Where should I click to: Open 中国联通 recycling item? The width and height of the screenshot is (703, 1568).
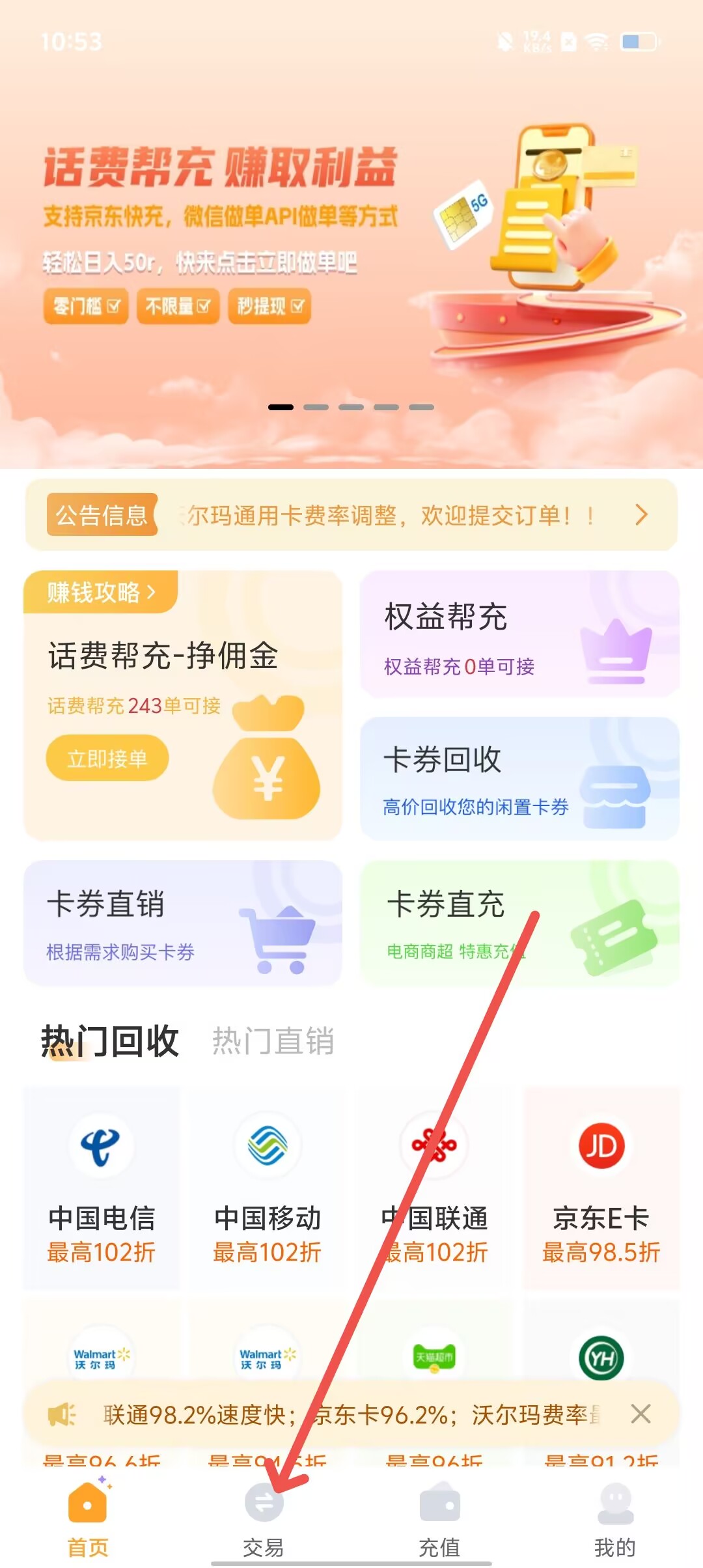pos(434,1188)
